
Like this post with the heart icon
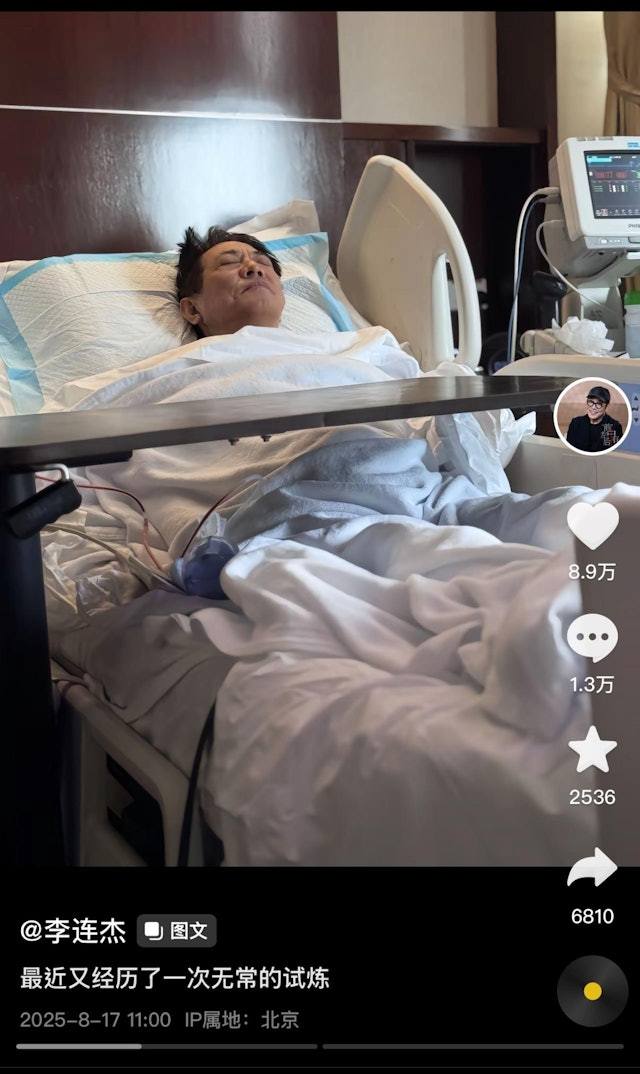592,525
